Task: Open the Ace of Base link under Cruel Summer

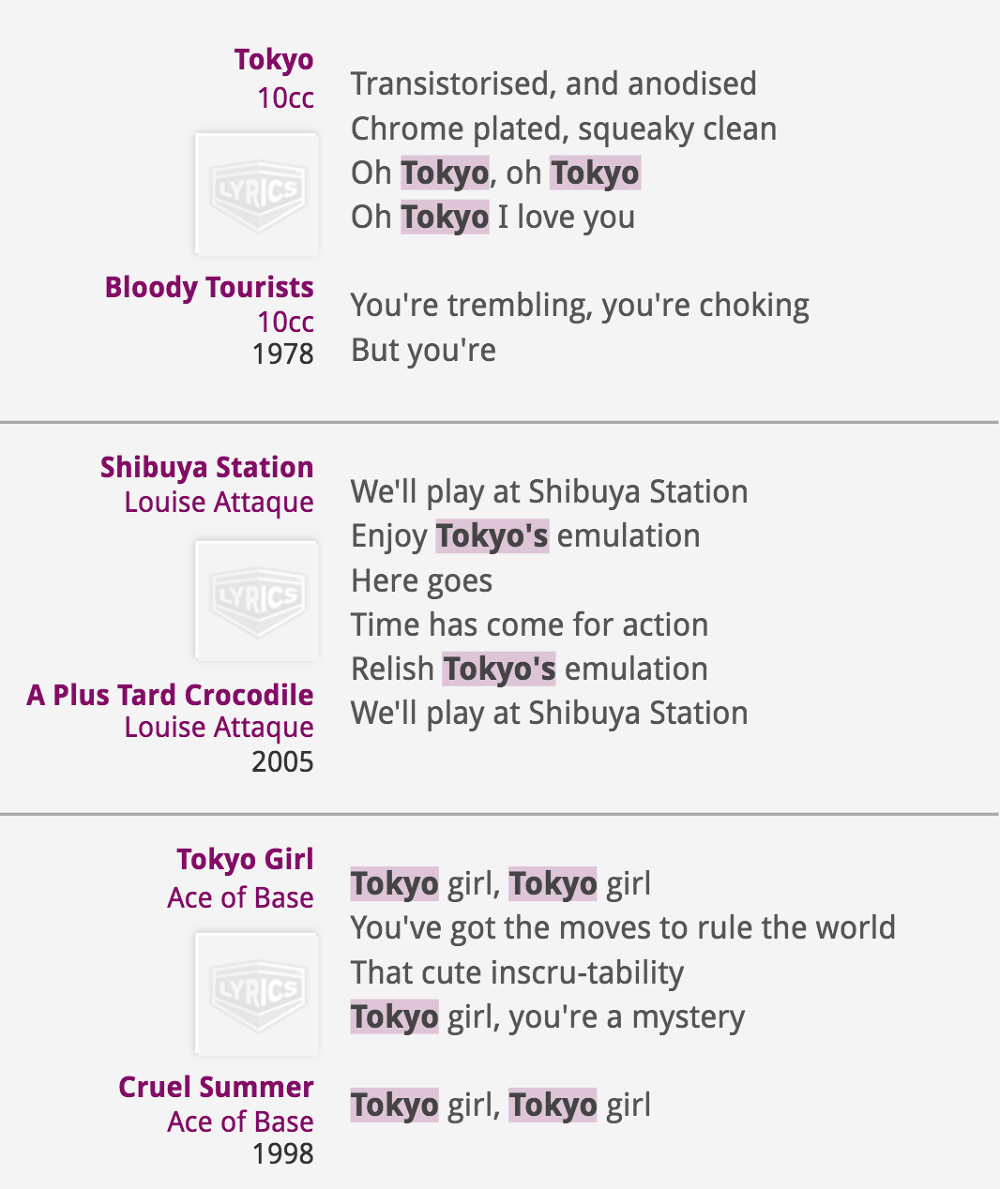Action: [x=241, y=1122]
